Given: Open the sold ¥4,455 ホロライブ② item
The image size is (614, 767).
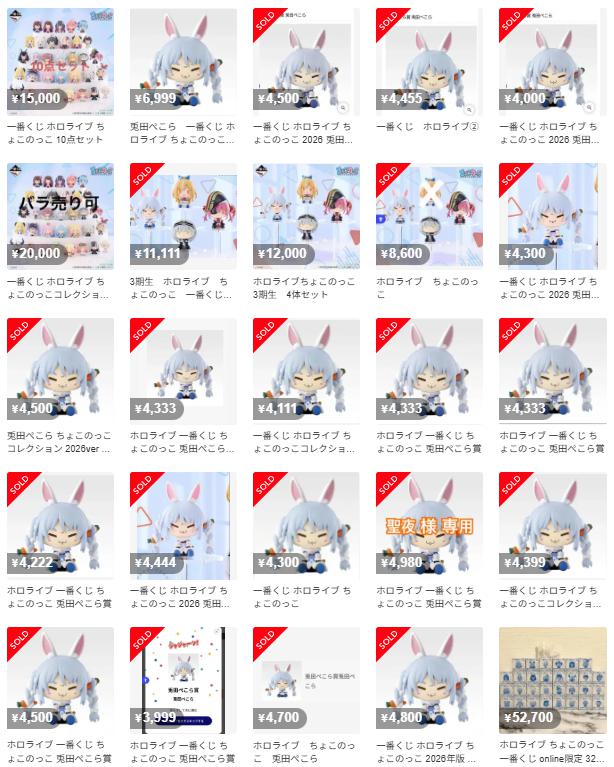Looking at the screenshot, I should 429,62.
